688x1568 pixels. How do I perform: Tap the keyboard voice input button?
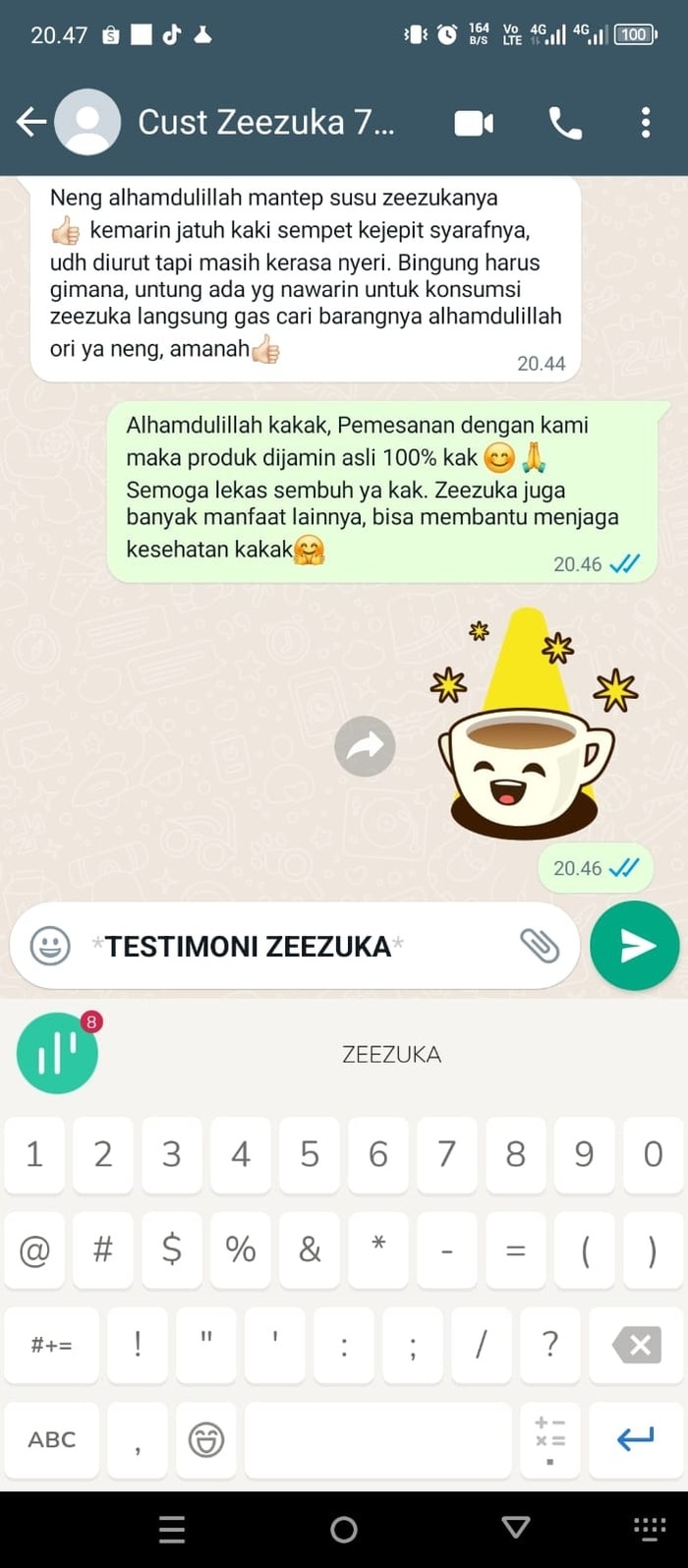[57, 1054]
